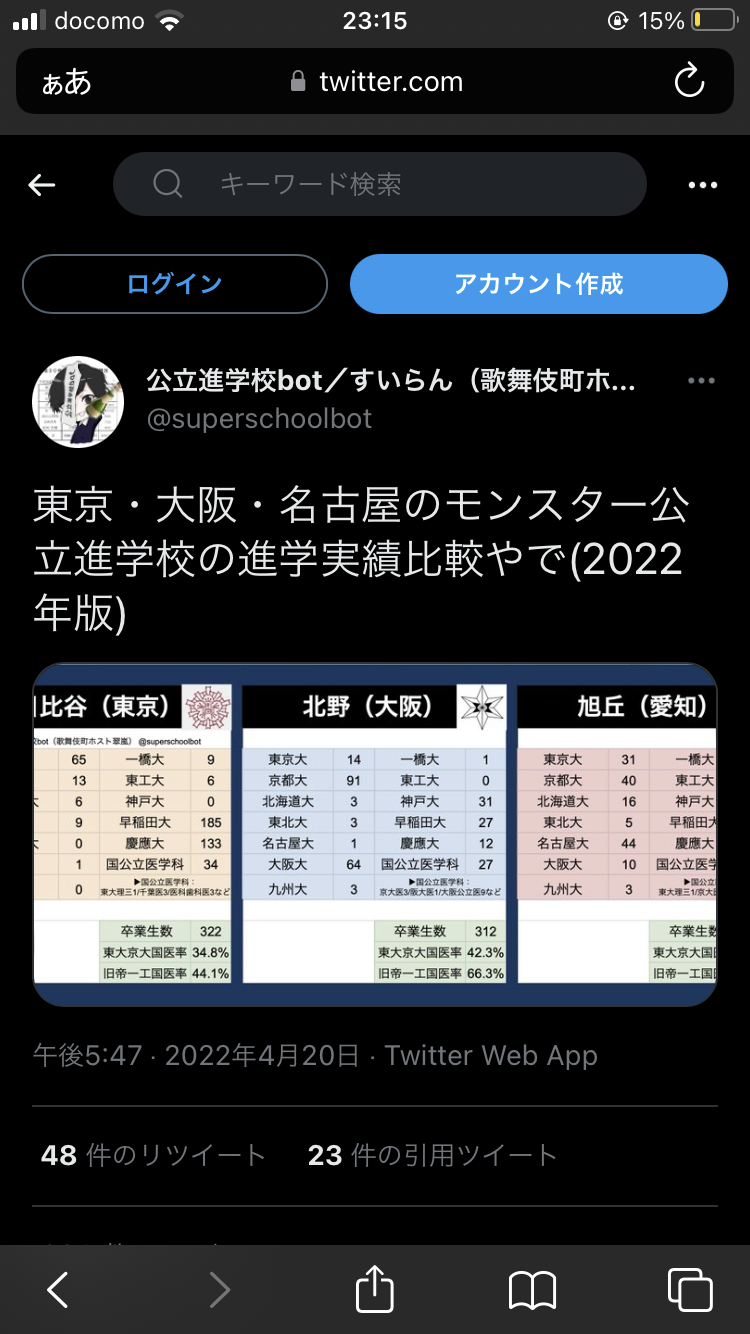Image resolution: width=750 pixels, height=1334 pixels.
Task: Open Safari tab switcher
Action: click(x=689, y=1289)
